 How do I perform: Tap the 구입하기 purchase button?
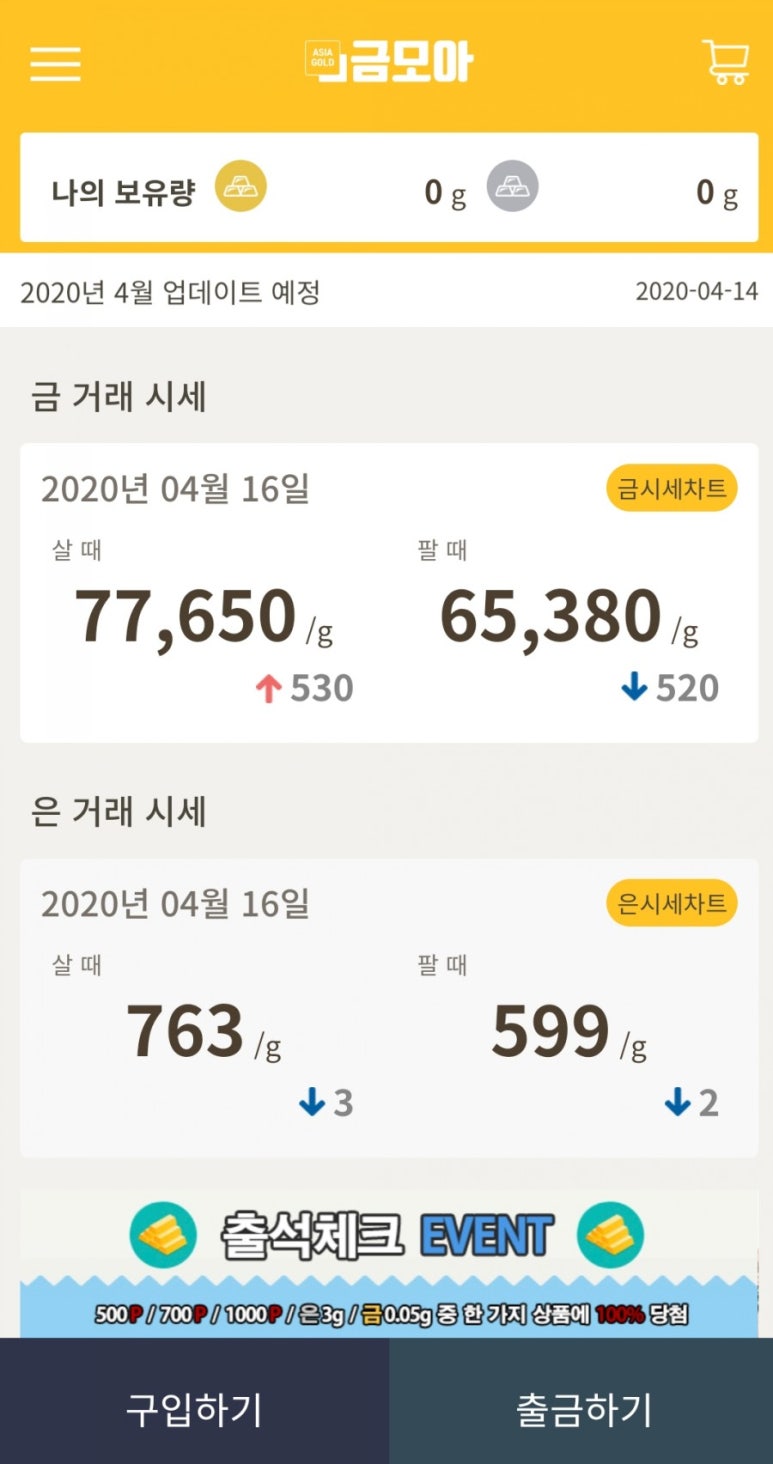pos(194,1409)
